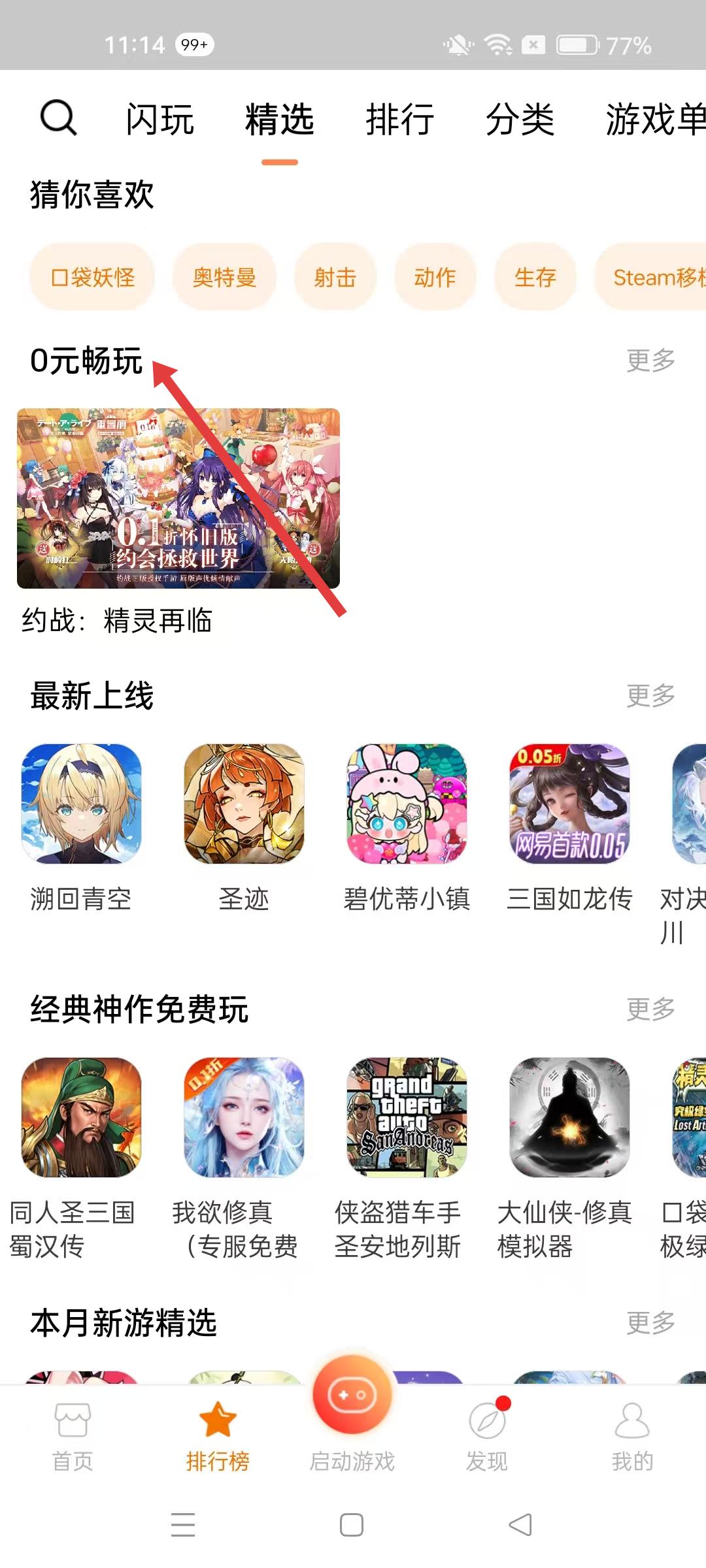Screen dimensions: 706x1568
Task: Switch to the 排行 tab
Action: tap(399, 120)
